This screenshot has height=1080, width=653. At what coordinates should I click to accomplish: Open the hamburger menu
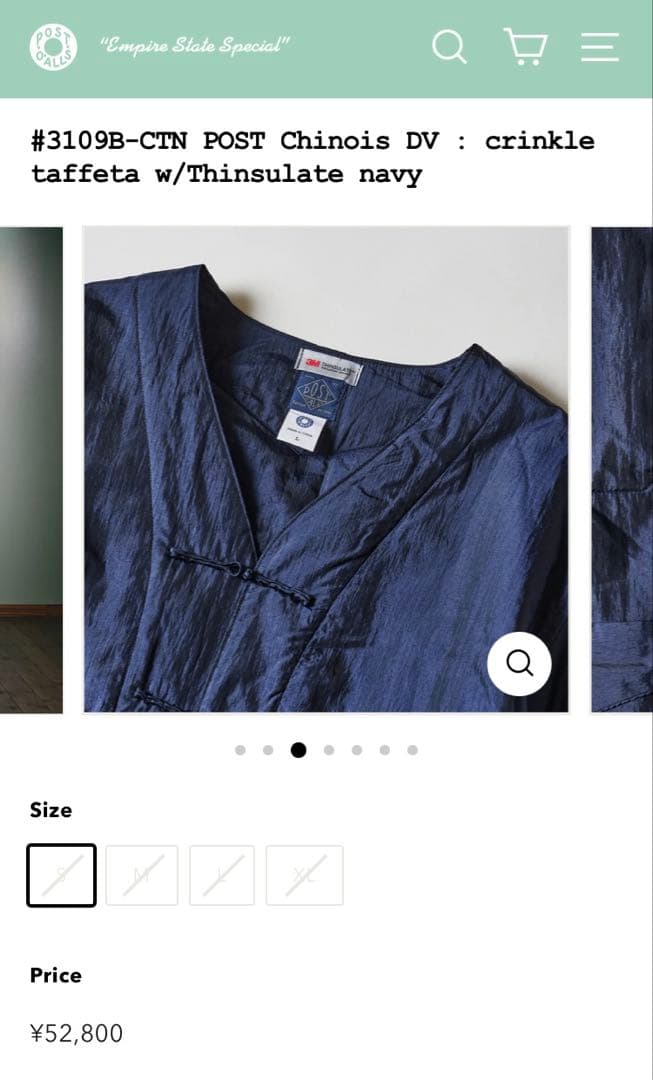point(599,47)
